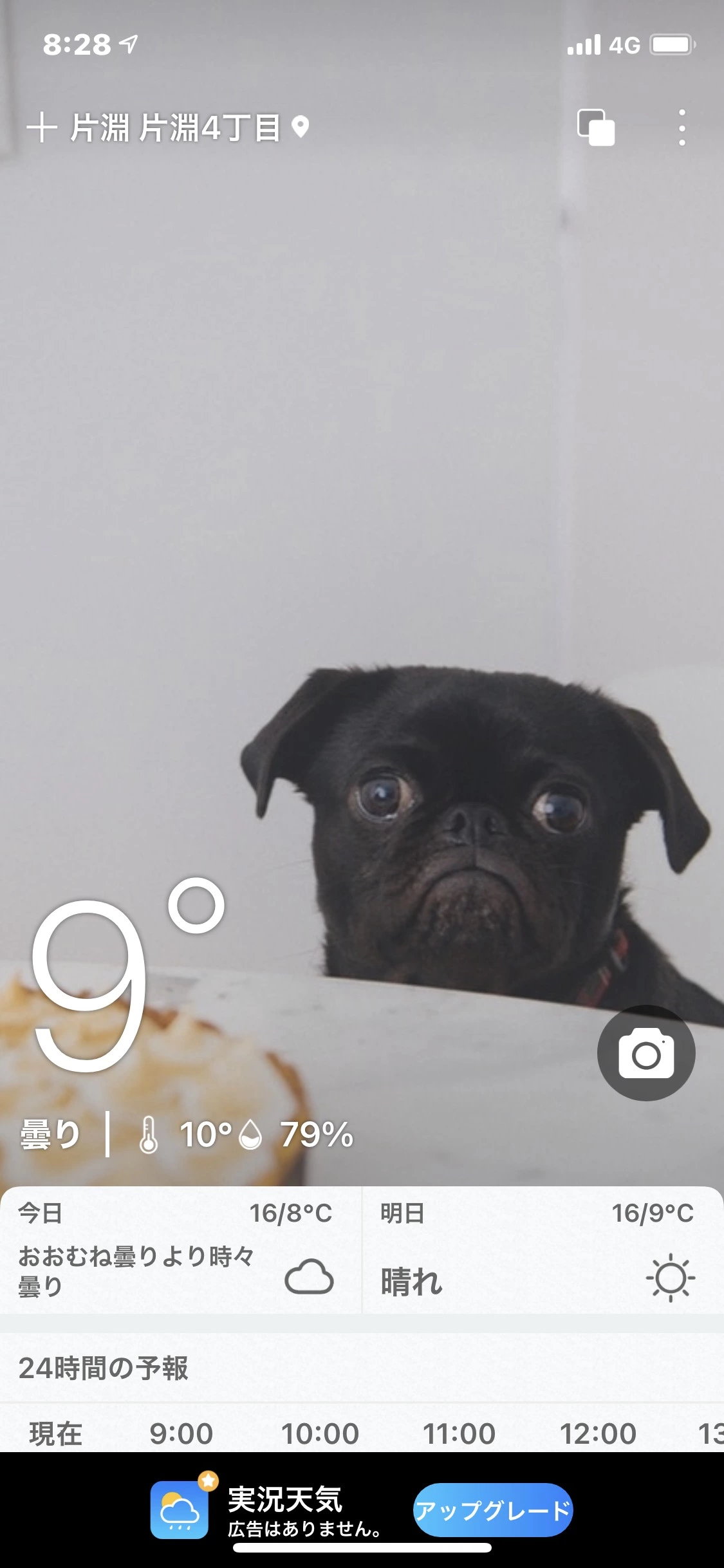Image resolution: width=724 pixels, height=1568 pixels.
Task: Open today's (今日) forecast card
Action: tap(180, 1249)
